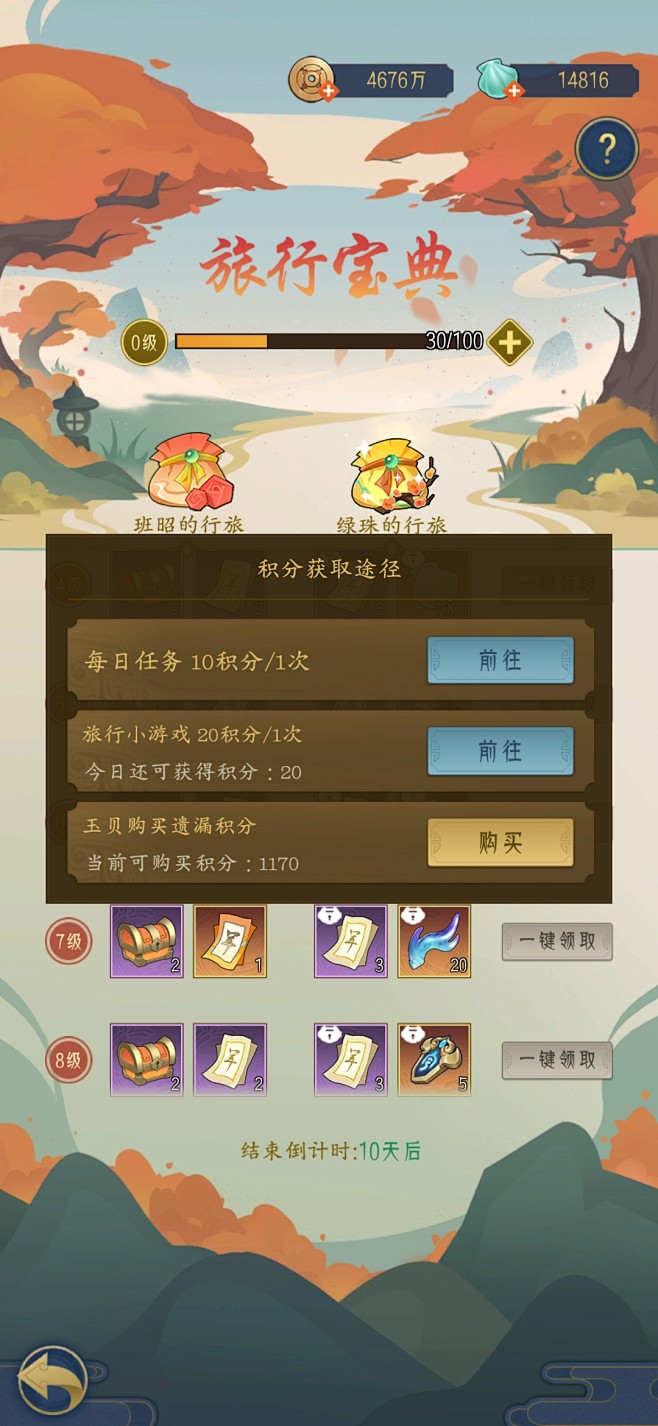View the level 7 blue horn reward

pos(434,941)
